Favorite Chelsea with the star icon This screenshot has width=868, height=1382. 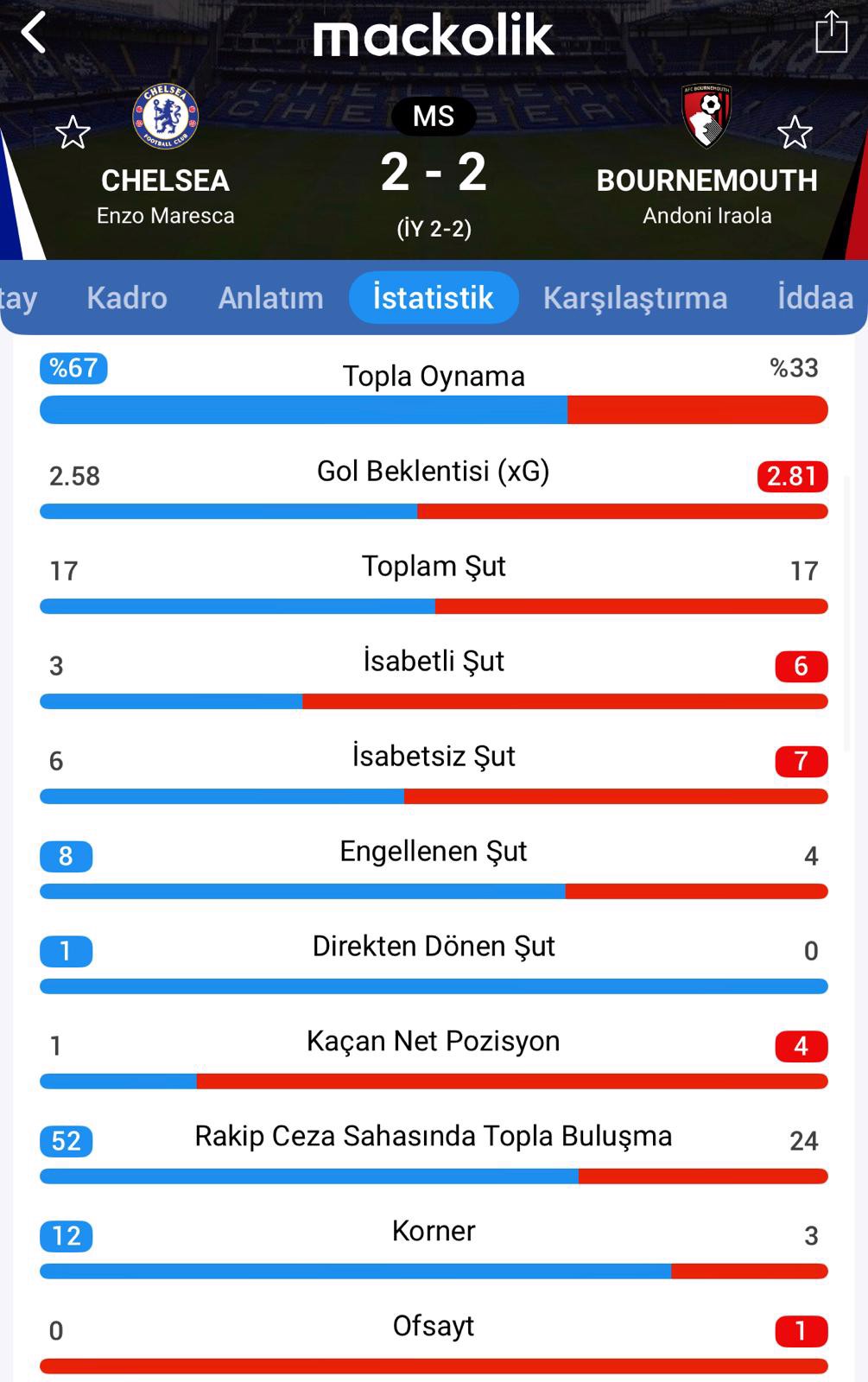pyautogui.click(x=73, y=133)
